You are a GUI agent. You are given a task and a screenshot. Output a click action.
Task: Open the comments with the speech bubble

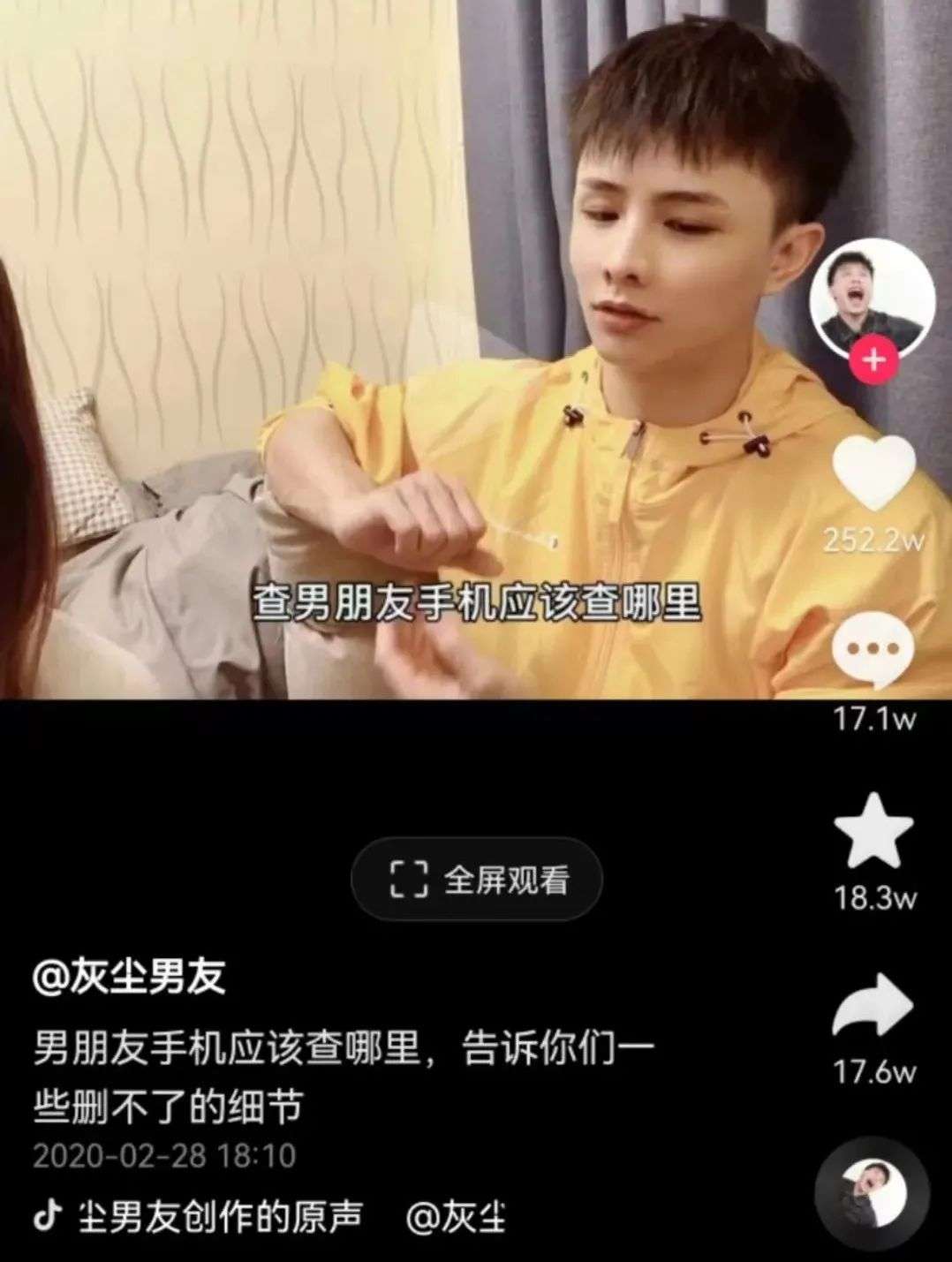[x=873, y=652]
